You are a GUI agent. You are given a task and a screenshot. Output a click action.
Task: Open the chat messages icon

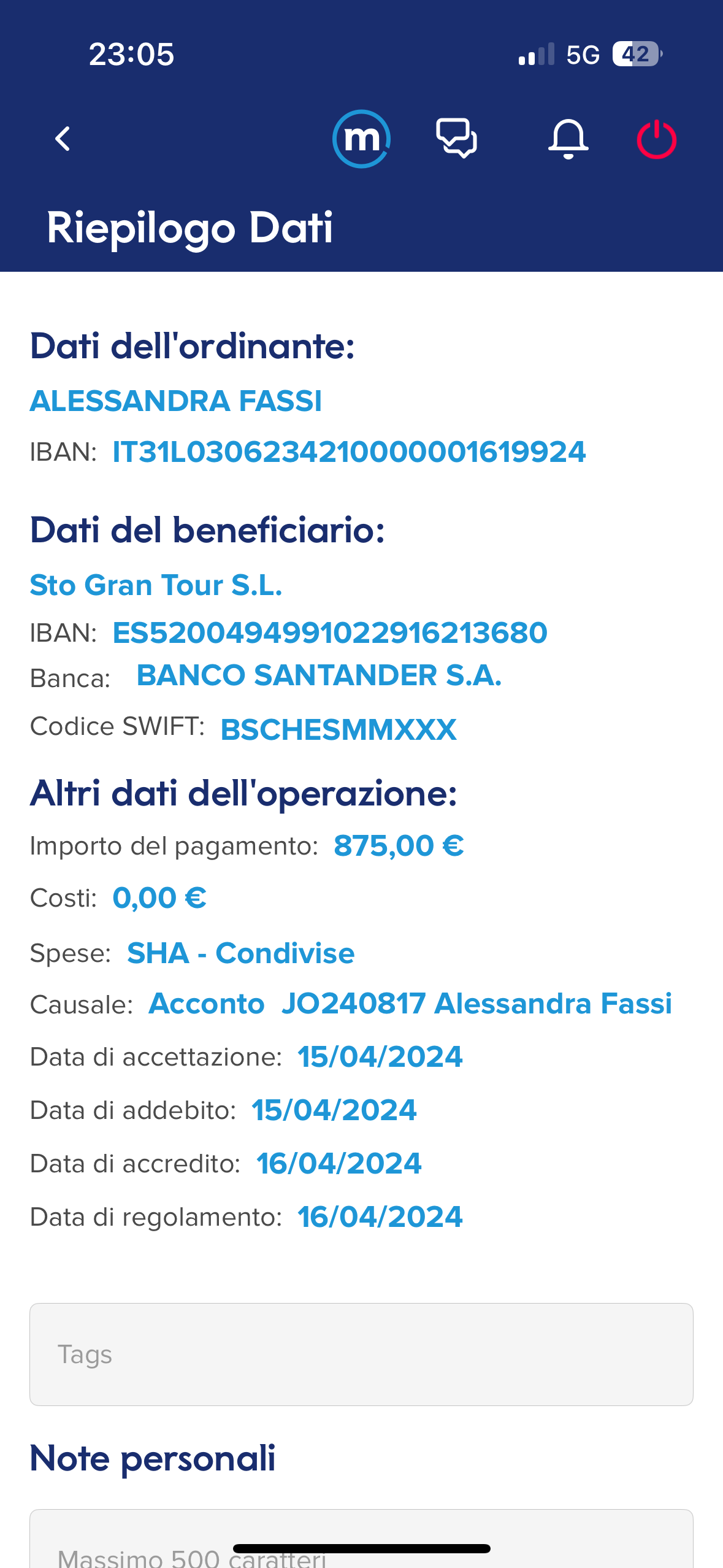click(456, 139)
